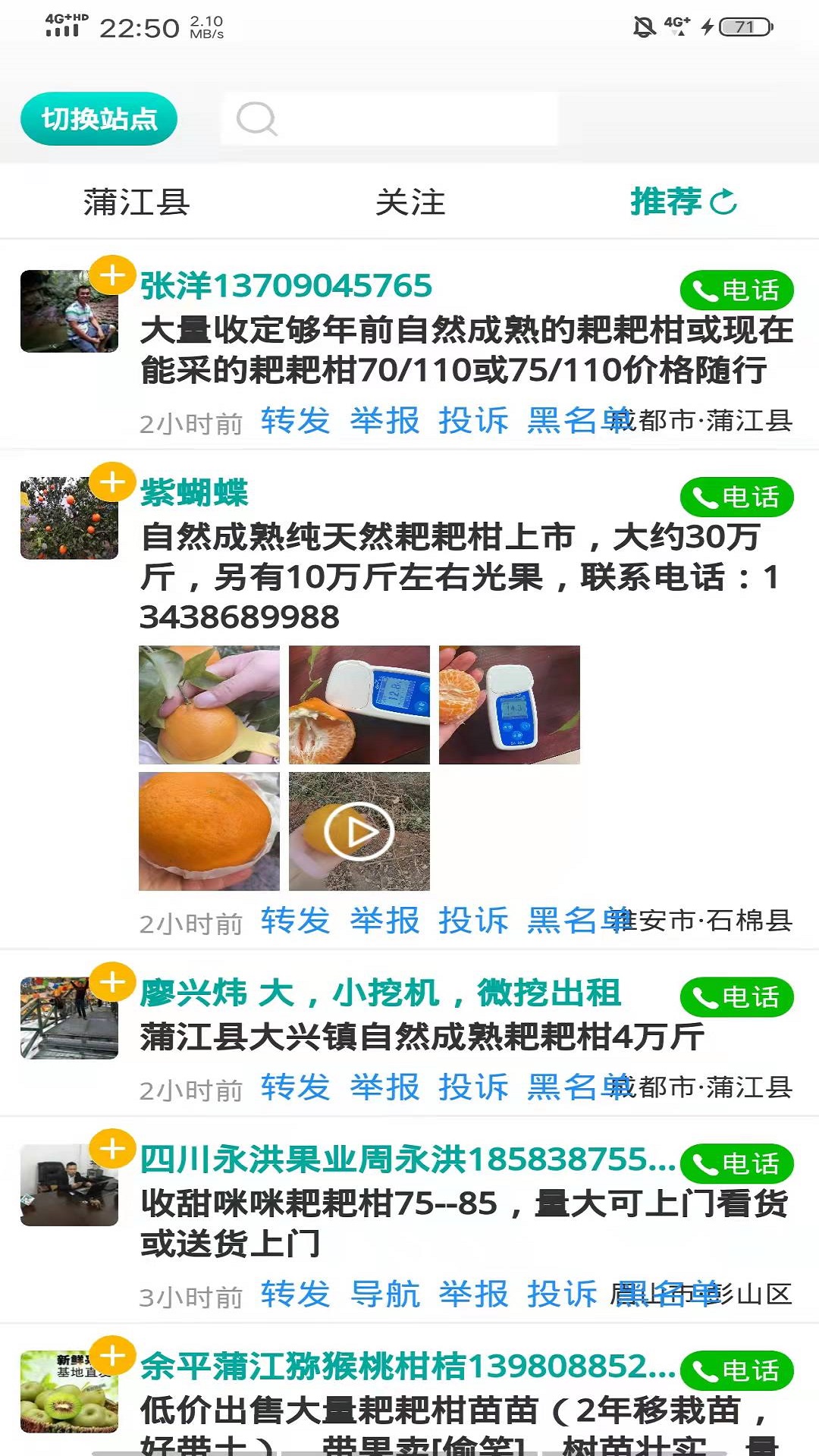819x1456 pixels.
Task: Call 紫蝴蝶 via the 电话 button
Action: tap(736, 497)
